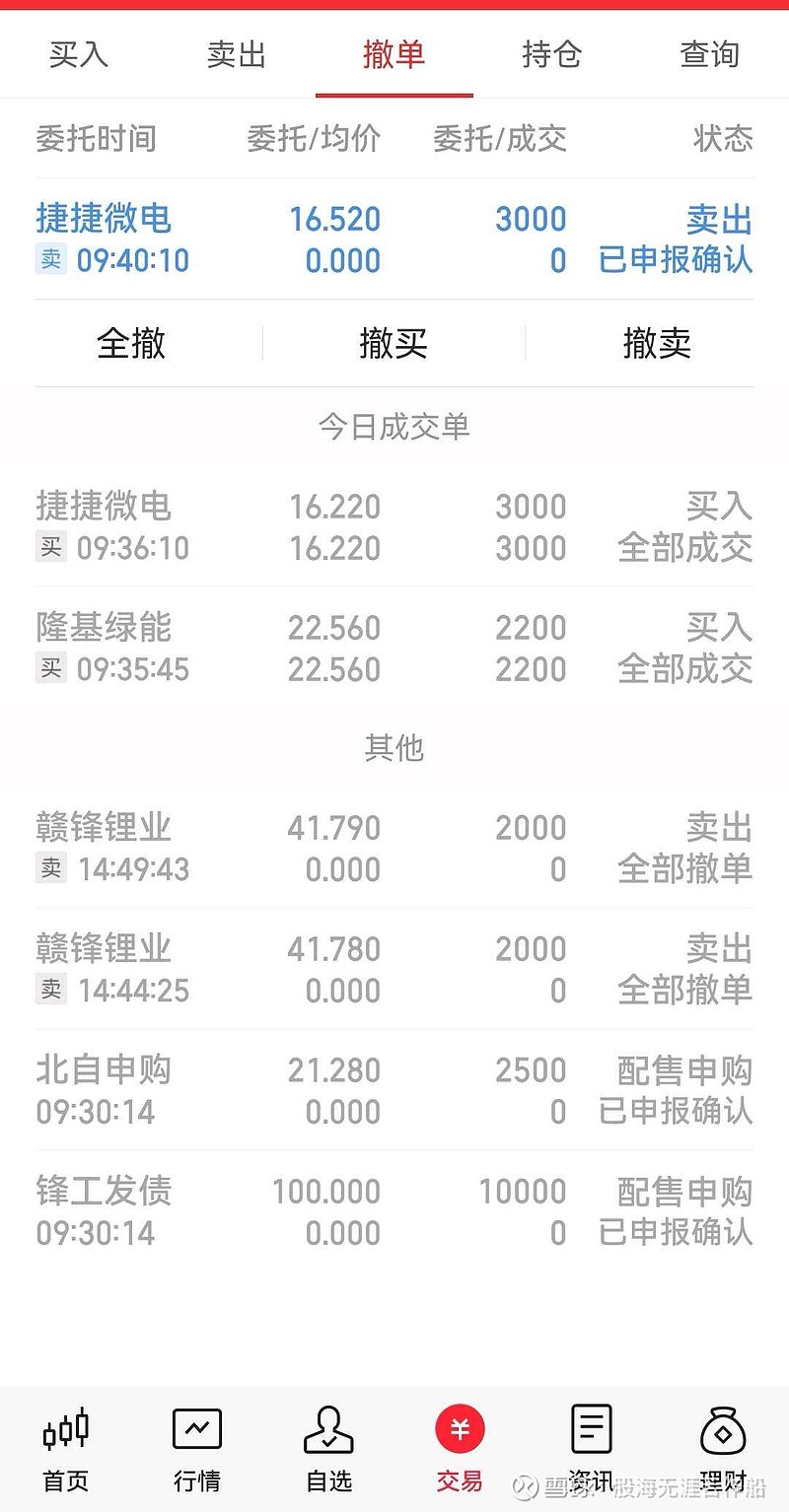Open 首页 in bottom navigation

[x=66, y=1449]
